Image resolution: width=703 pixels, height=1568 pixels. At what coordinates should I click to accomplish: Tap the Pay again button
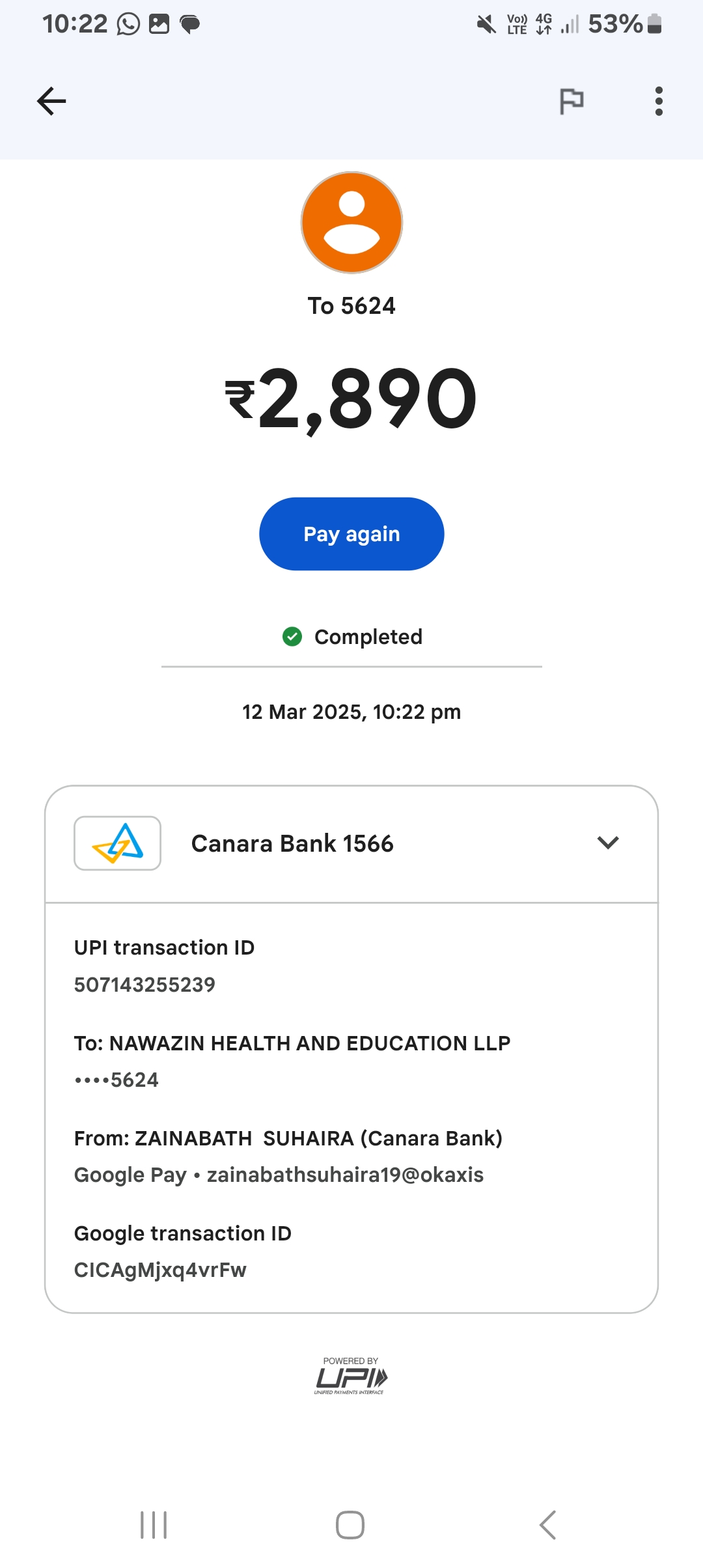click(x=351, y=534)
